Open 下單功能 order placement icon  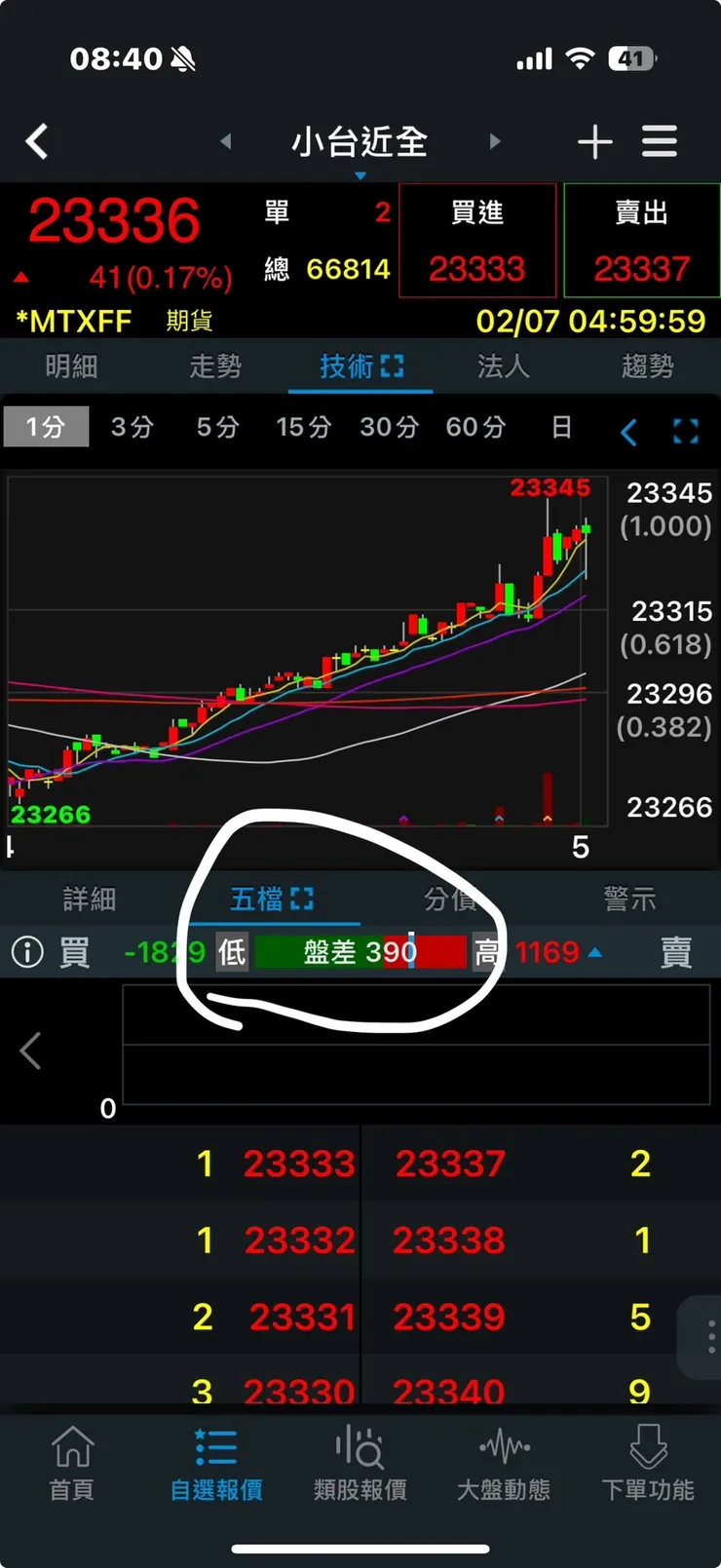click(648, 1462)
